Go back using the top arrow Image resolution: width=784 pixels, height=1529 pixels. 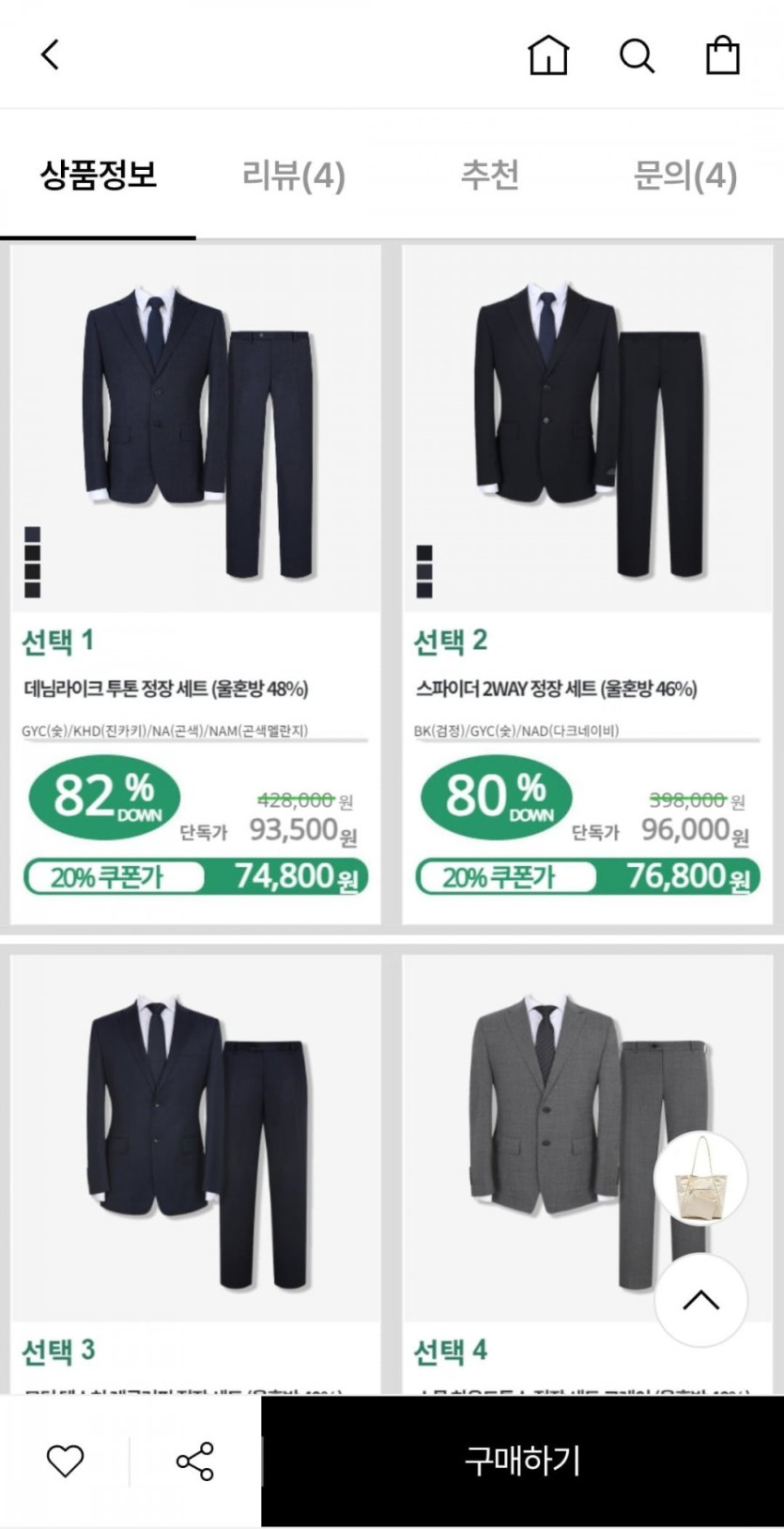51,54
